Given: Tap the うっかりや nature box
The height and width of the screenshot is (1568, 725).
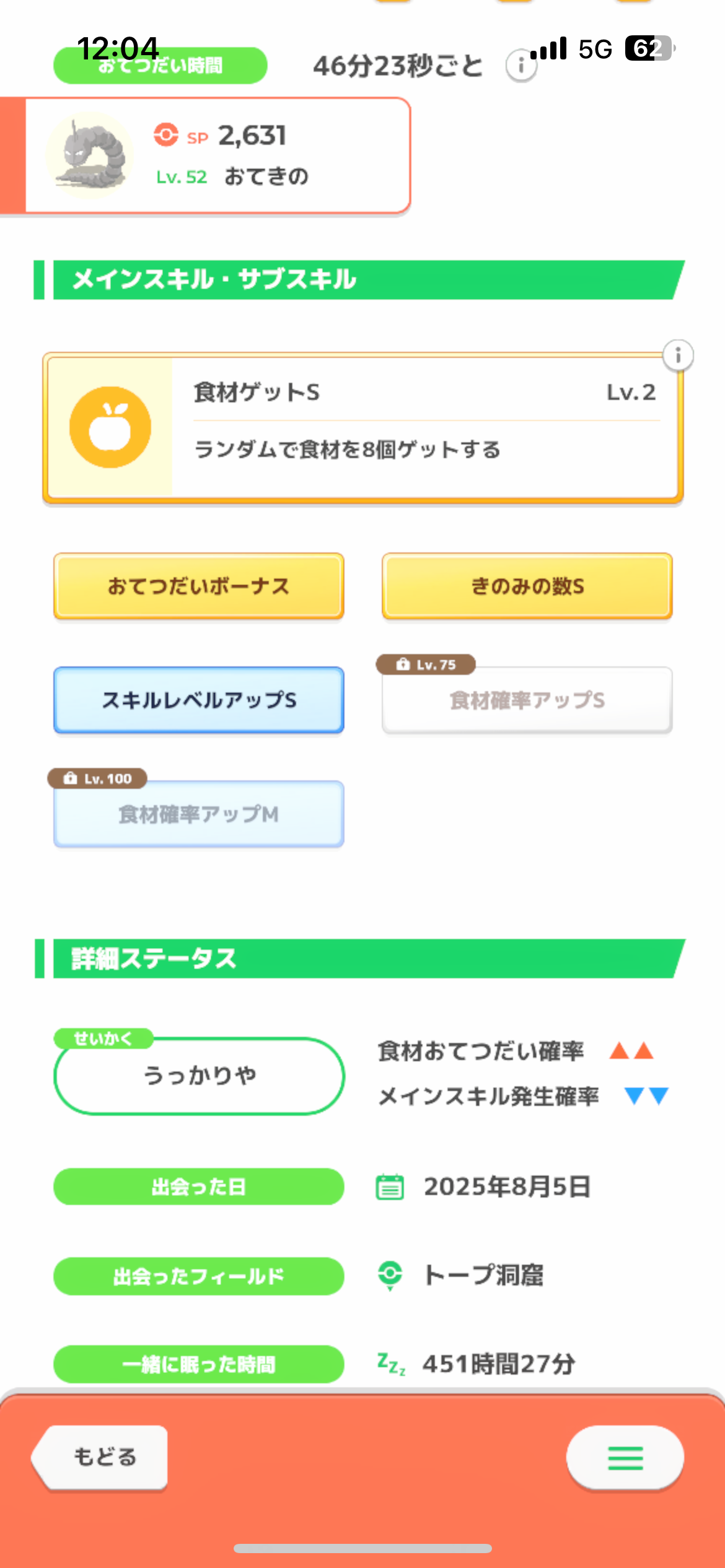Looking at the screenshot, I should 199,1076.
